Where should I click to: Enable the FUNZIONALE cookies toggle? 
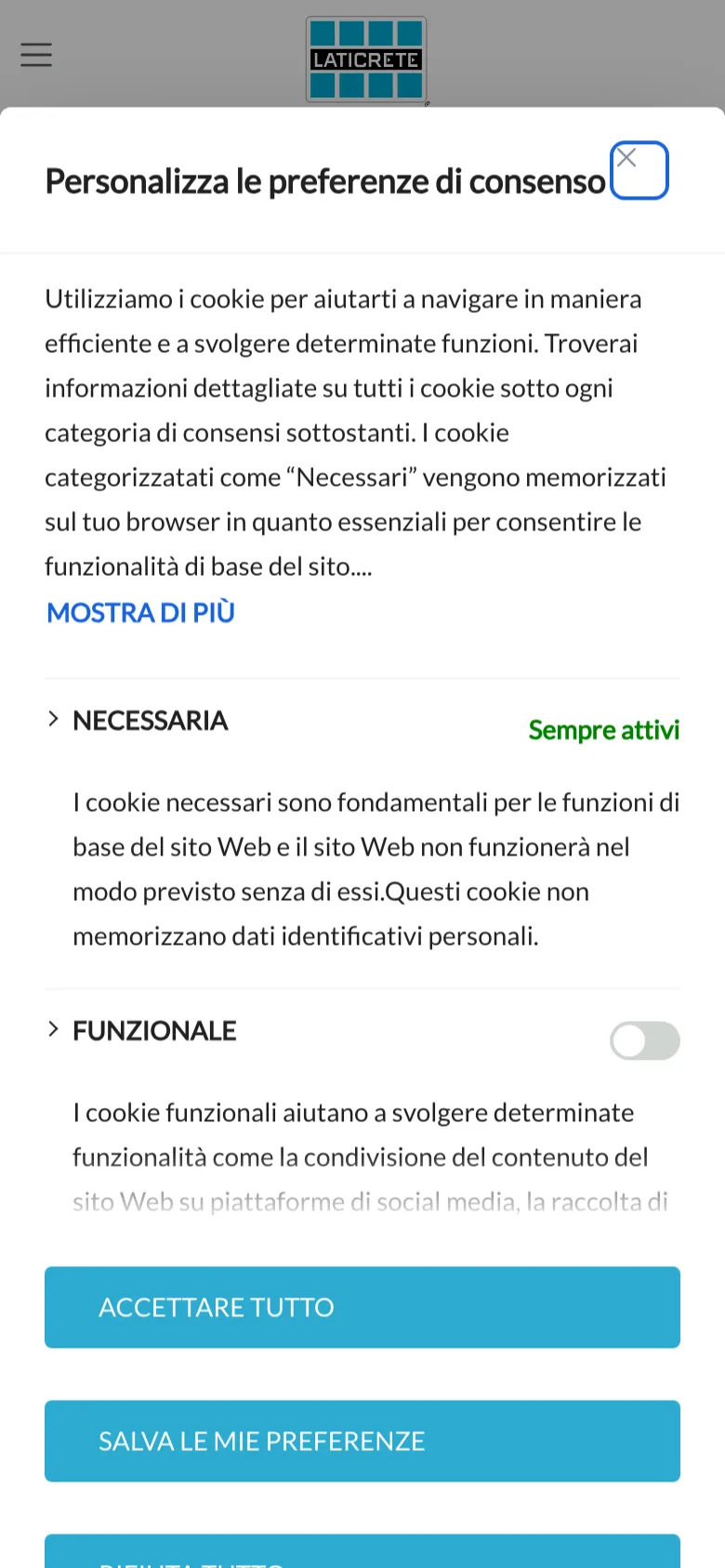[x=645, y=1040]
